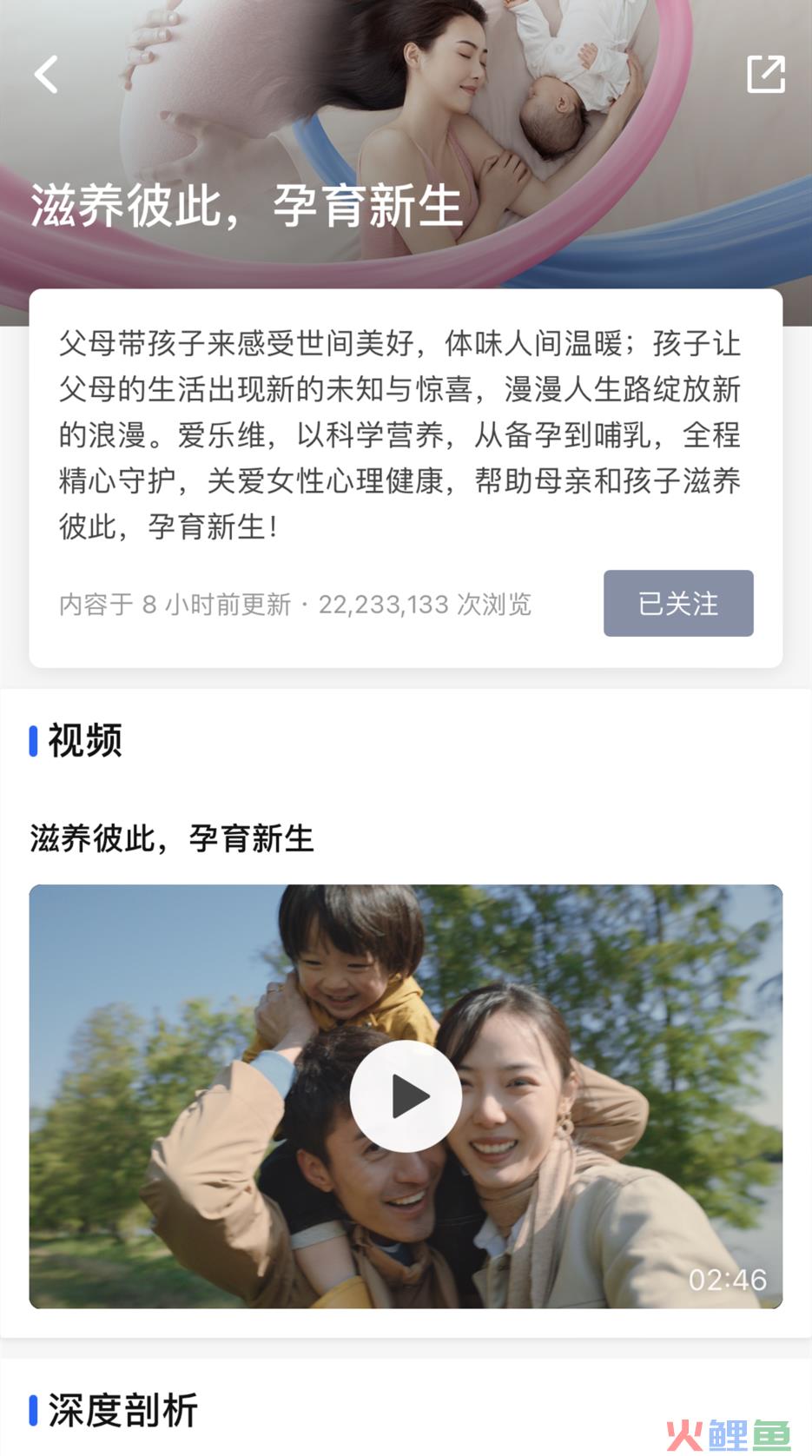Viewport: 812px width, 1456px height.
Task: Play the 滋养彼此，孕育新生 video
Action: [x=406, y=1096]
